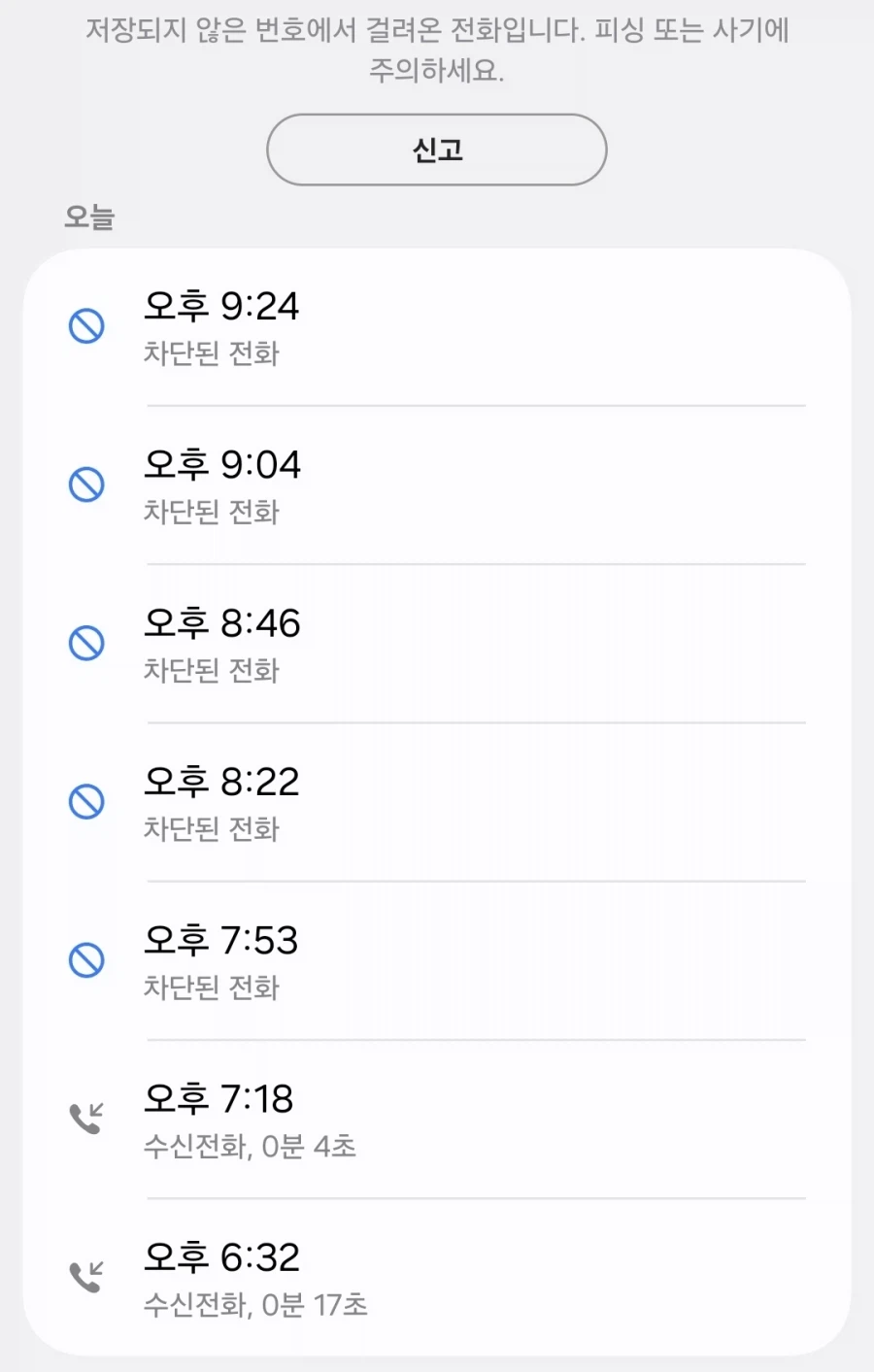Select the 수신전화, 0분 4초 call detail text
The width and height of the screenshot is (874, 1372).
250,1147
